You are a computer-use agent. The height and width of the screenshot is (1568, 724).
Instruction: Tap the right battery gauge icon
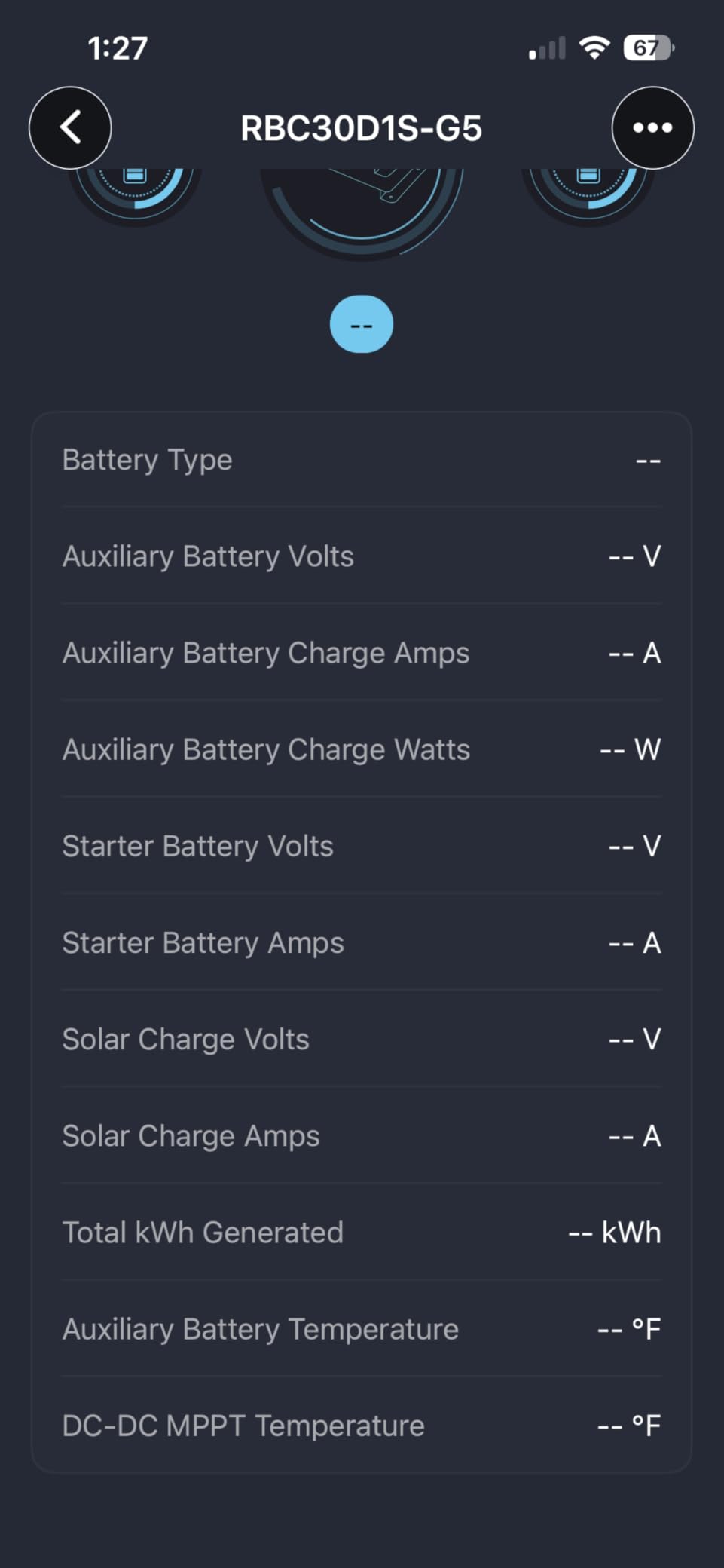coord(588,188)
